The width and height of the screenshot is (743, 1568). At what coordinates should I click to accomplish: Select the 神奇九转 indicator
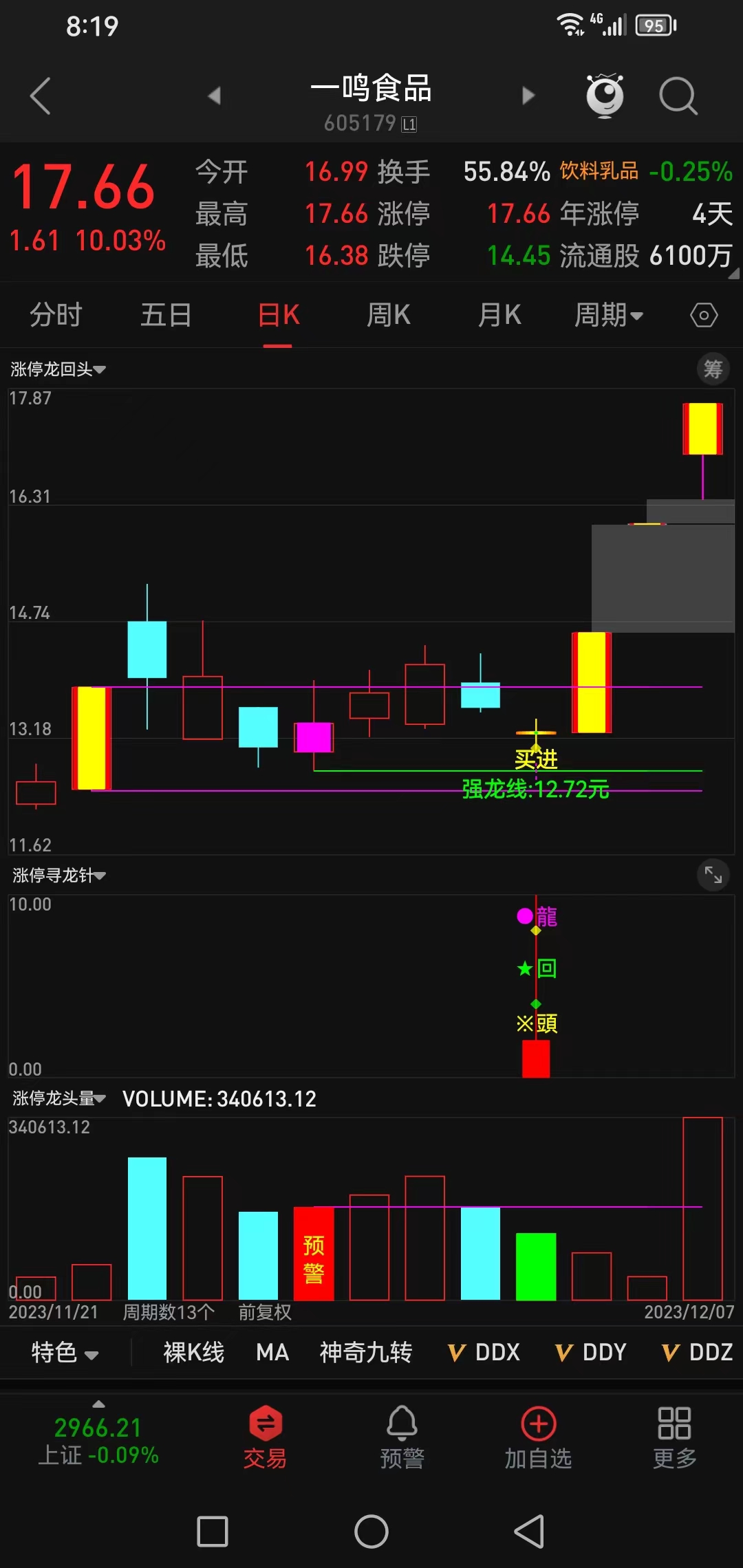click(x=365, y=1353)
